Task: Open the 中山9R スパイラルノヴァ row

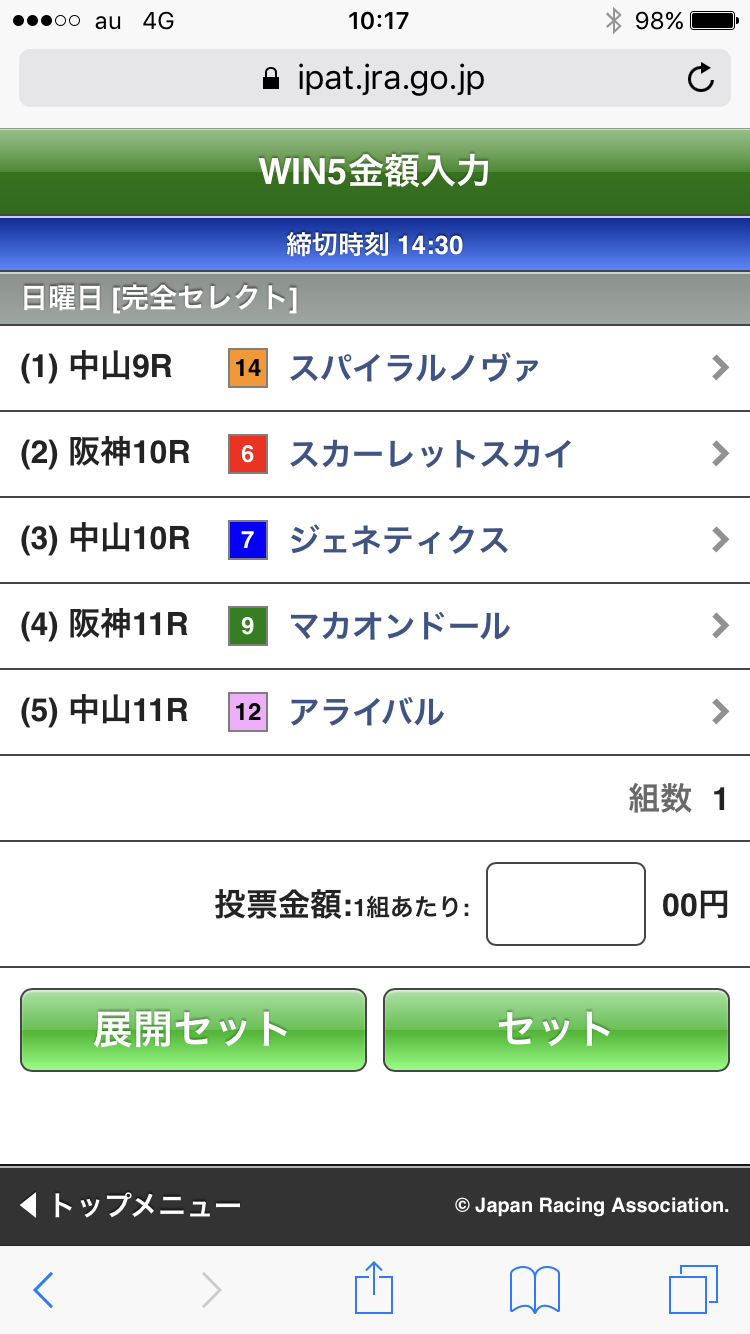Action: tap(375, 368)
